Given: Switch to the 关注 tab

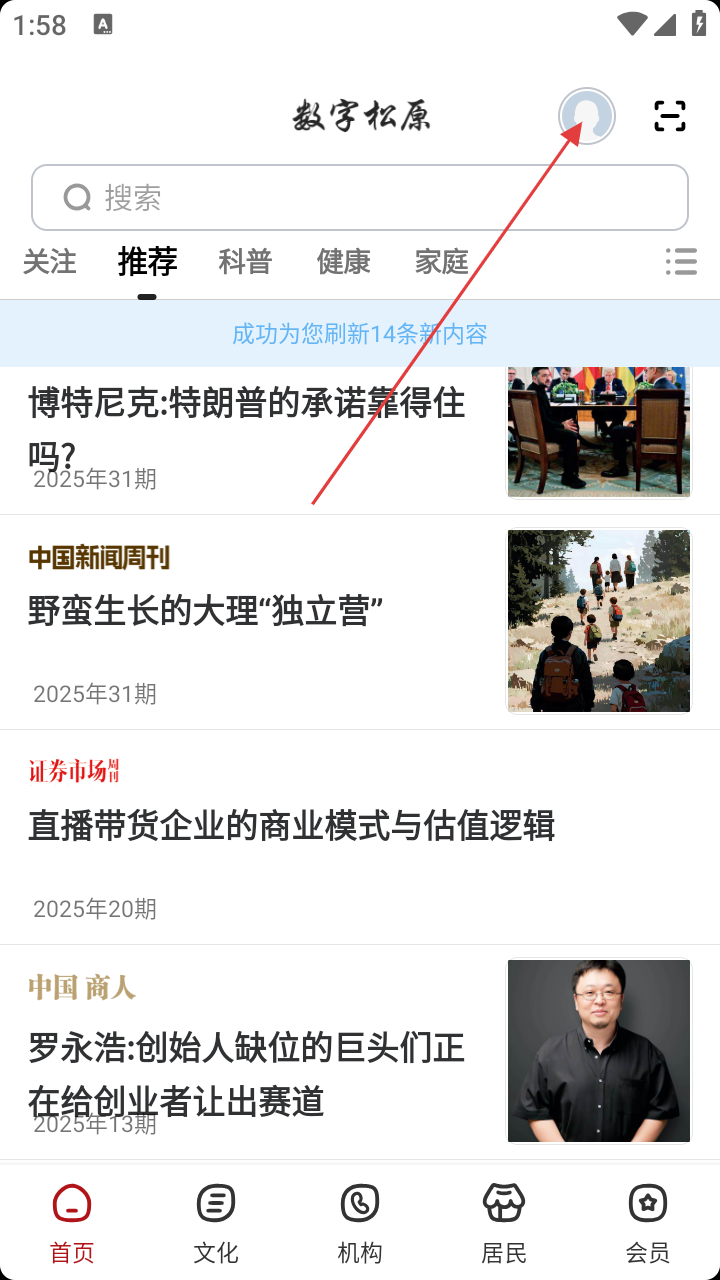Looking at the screenshot, I should click(49, 262).
